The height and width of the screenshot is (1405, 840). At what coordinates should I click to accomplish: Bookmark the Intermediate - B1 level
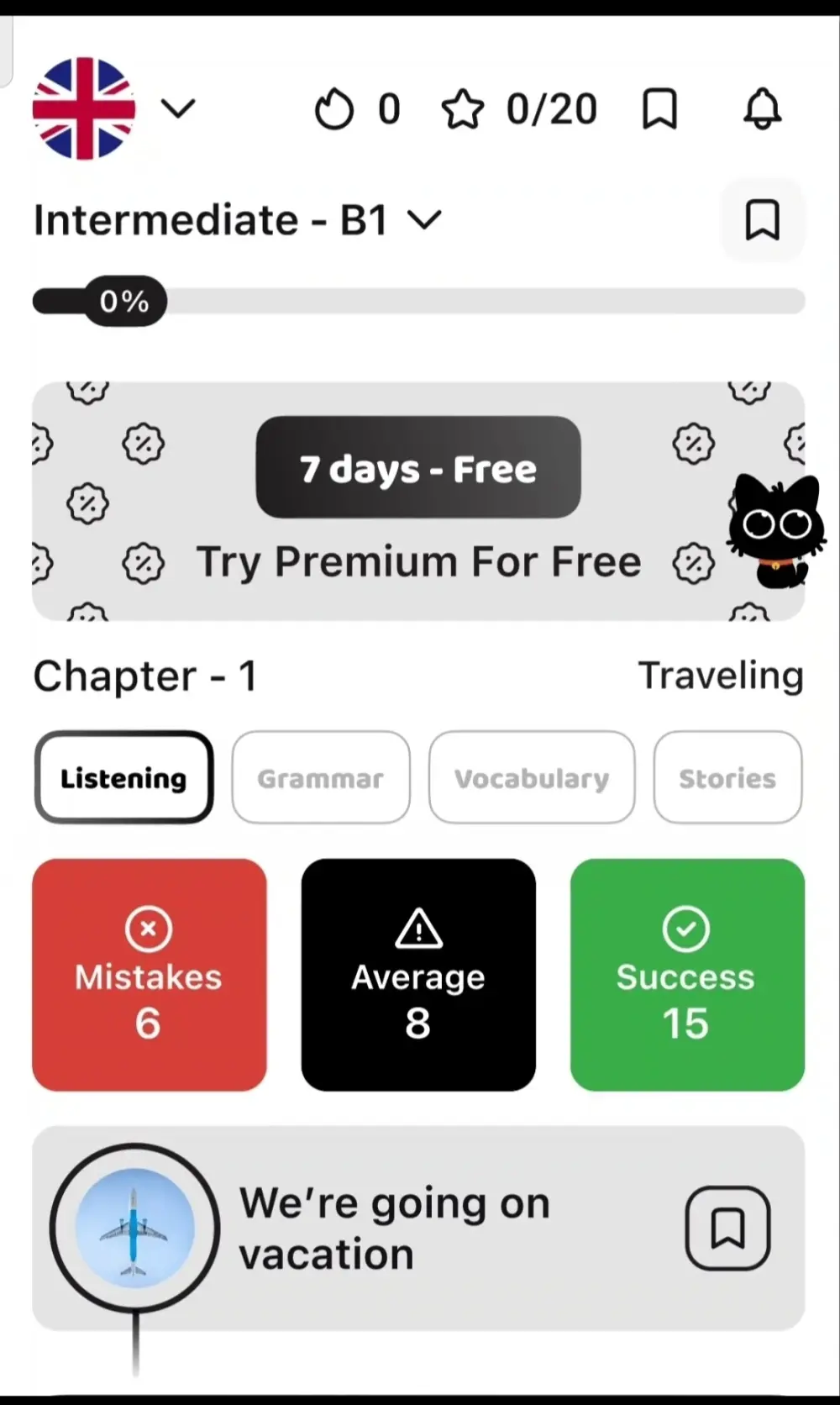click(763, 219)
